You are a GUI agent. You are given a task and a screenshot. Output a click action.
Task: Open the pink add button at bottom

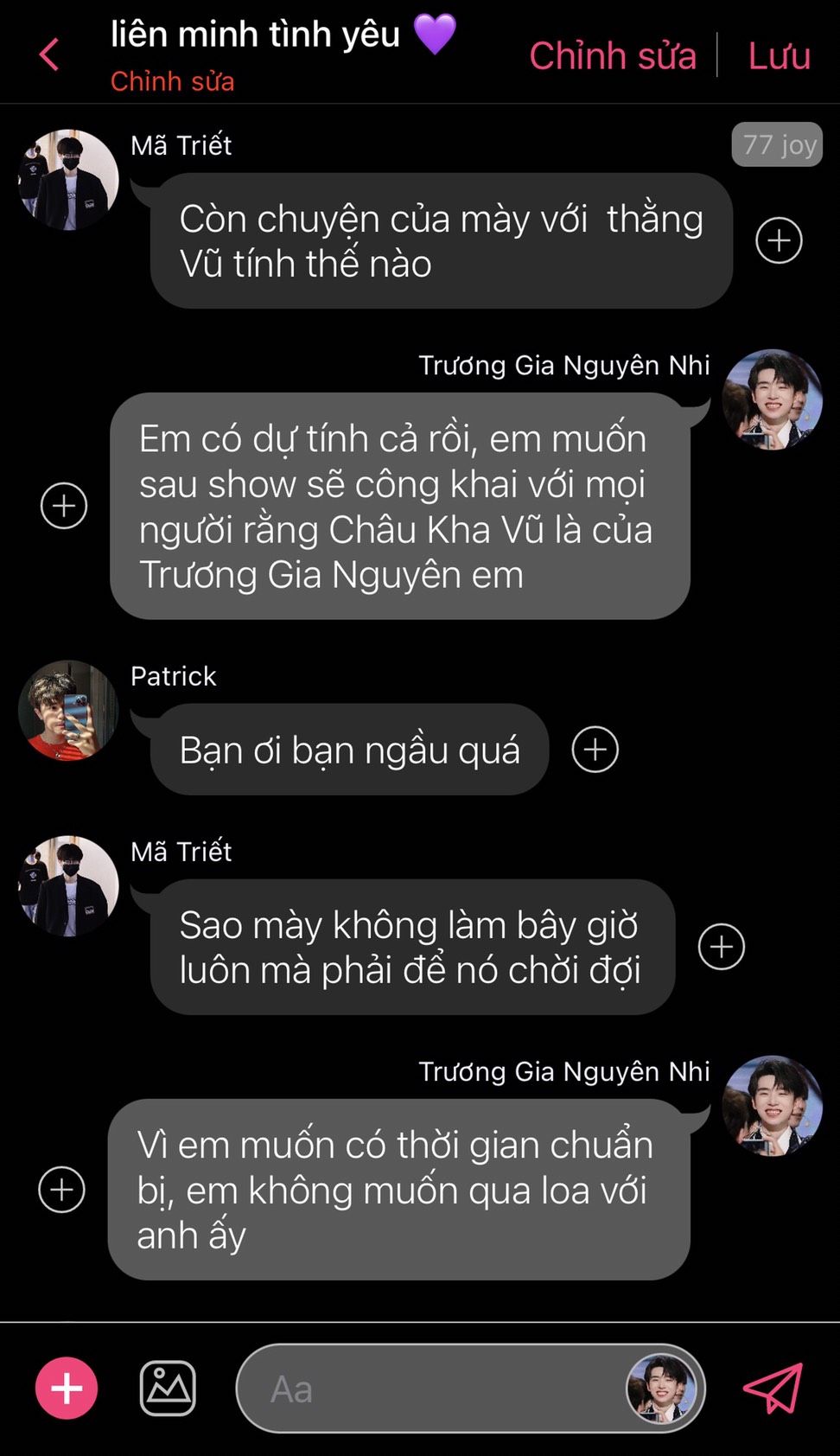click(x=67, y=1389)
